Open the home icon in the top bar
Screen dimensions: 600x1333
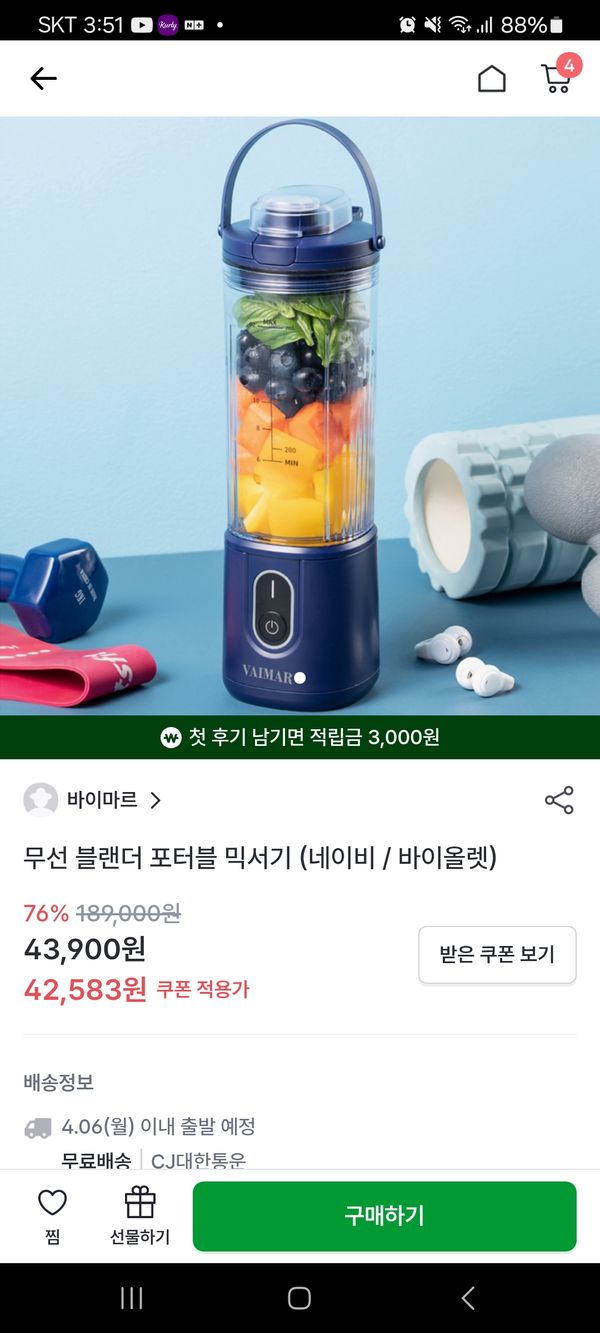click(x=491, y=78)
